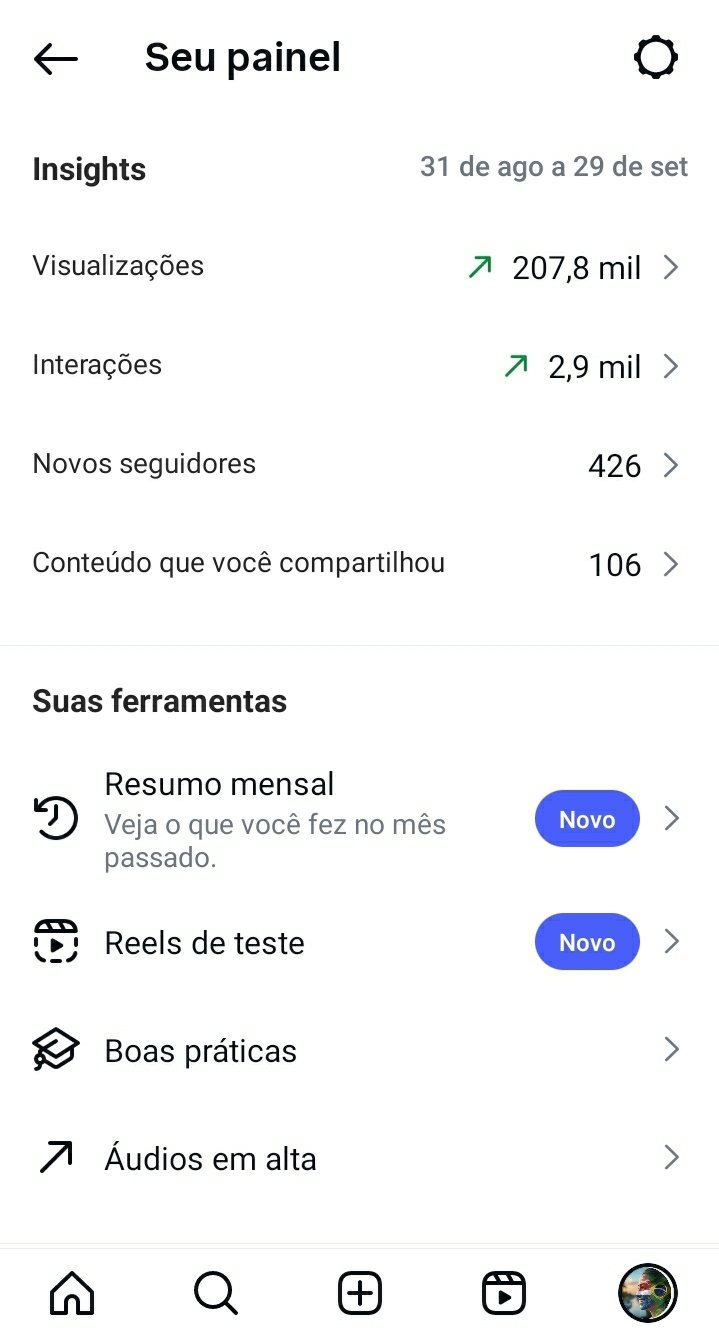This screenshot has height=1338, width=719.
Task: Open Visualizações insights
Action: [x=359, y=267]
